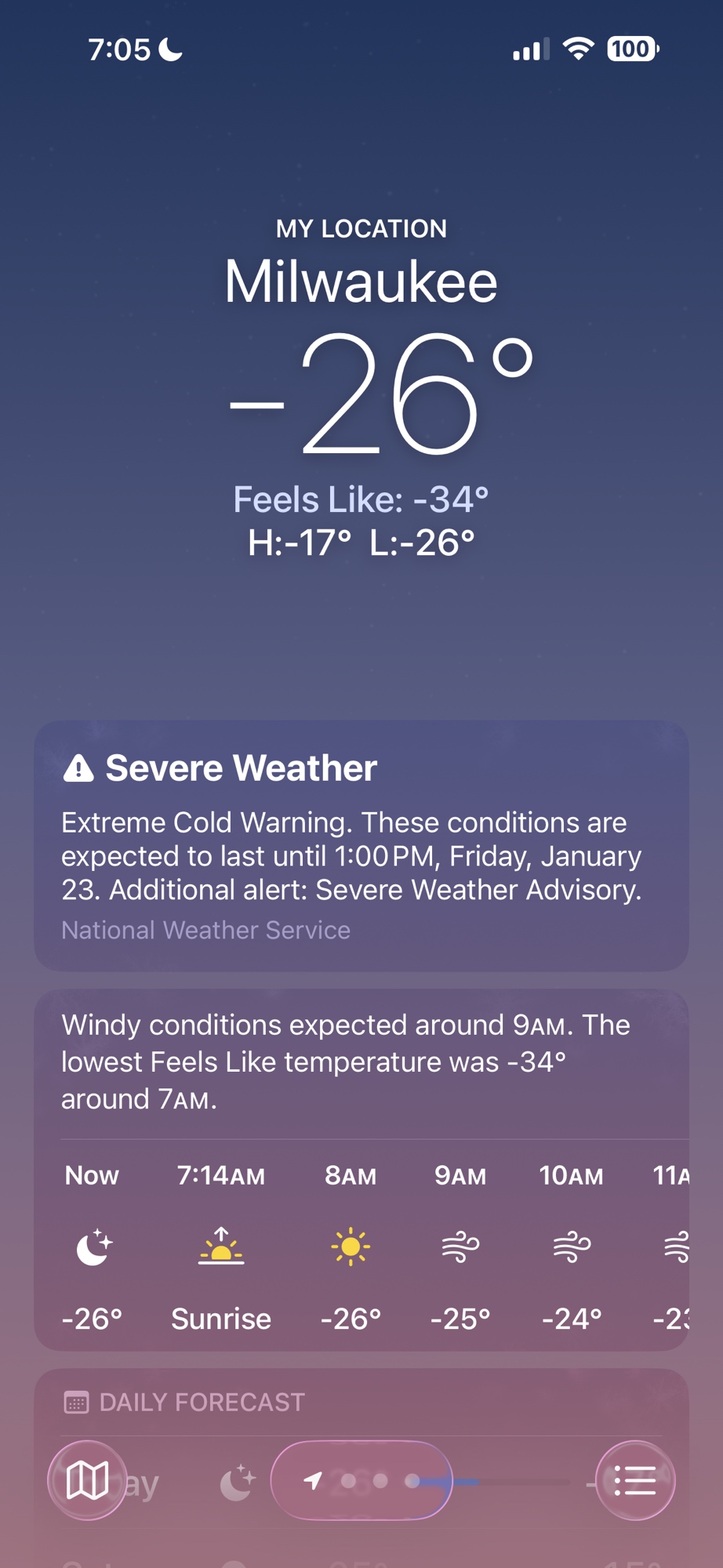Open the hourly forecast card

pyautogui.click(x=361, y=1168)
